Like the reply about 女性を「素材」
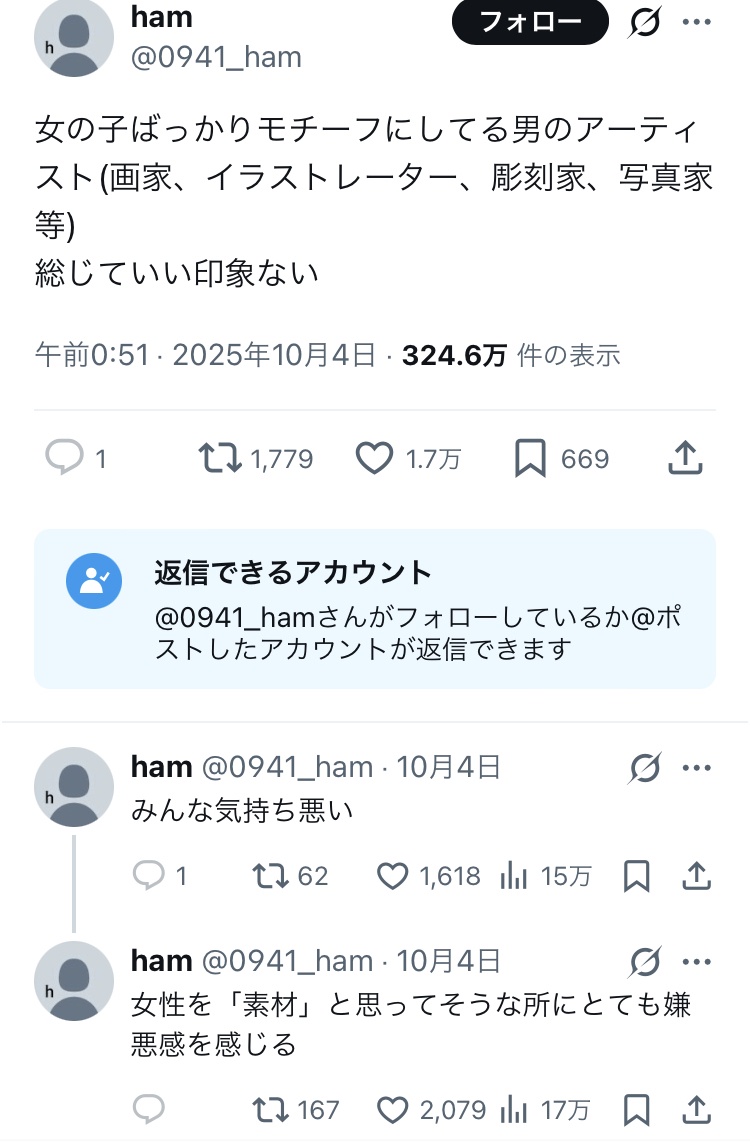 tap(393, 1109)
